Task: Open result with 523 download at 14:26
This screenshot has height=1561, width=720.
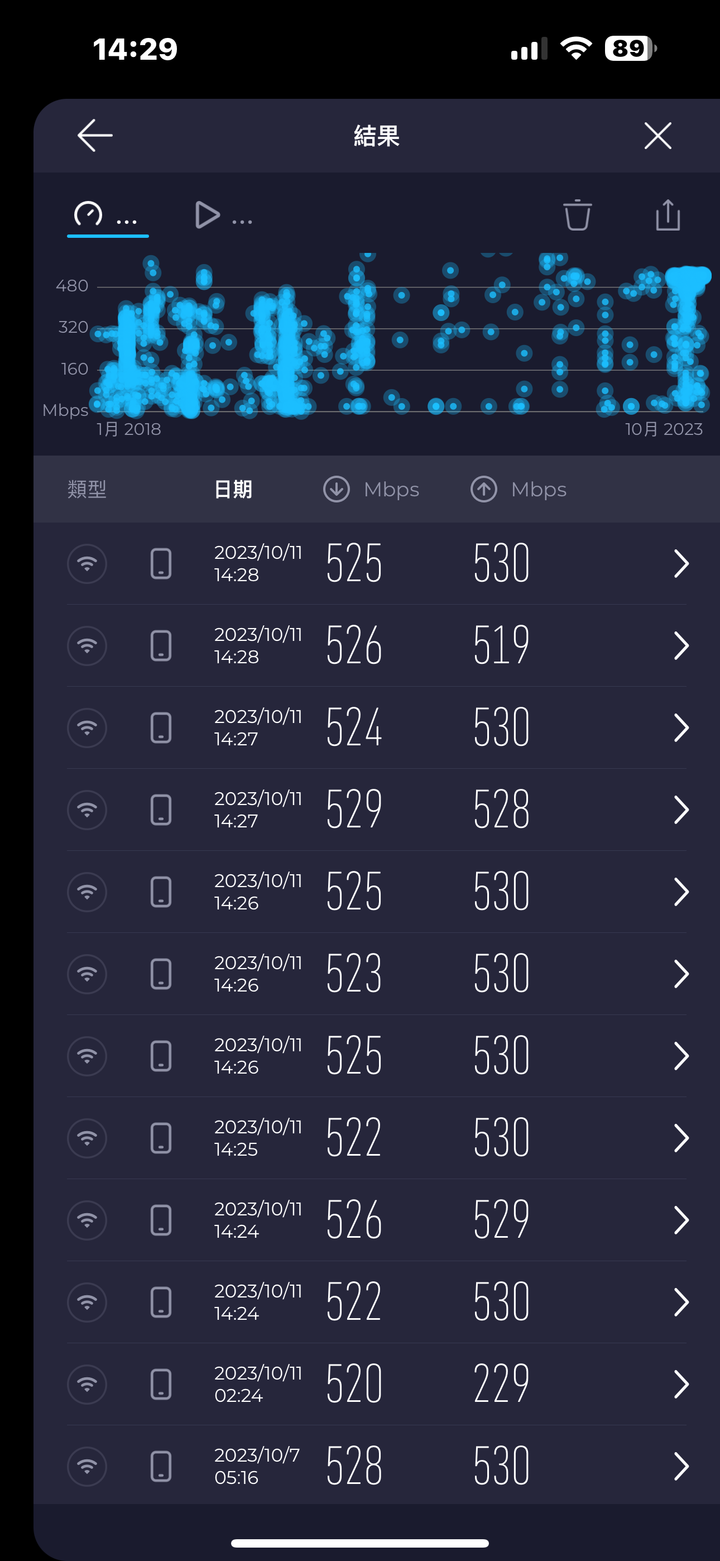Action: click(378, 974)
